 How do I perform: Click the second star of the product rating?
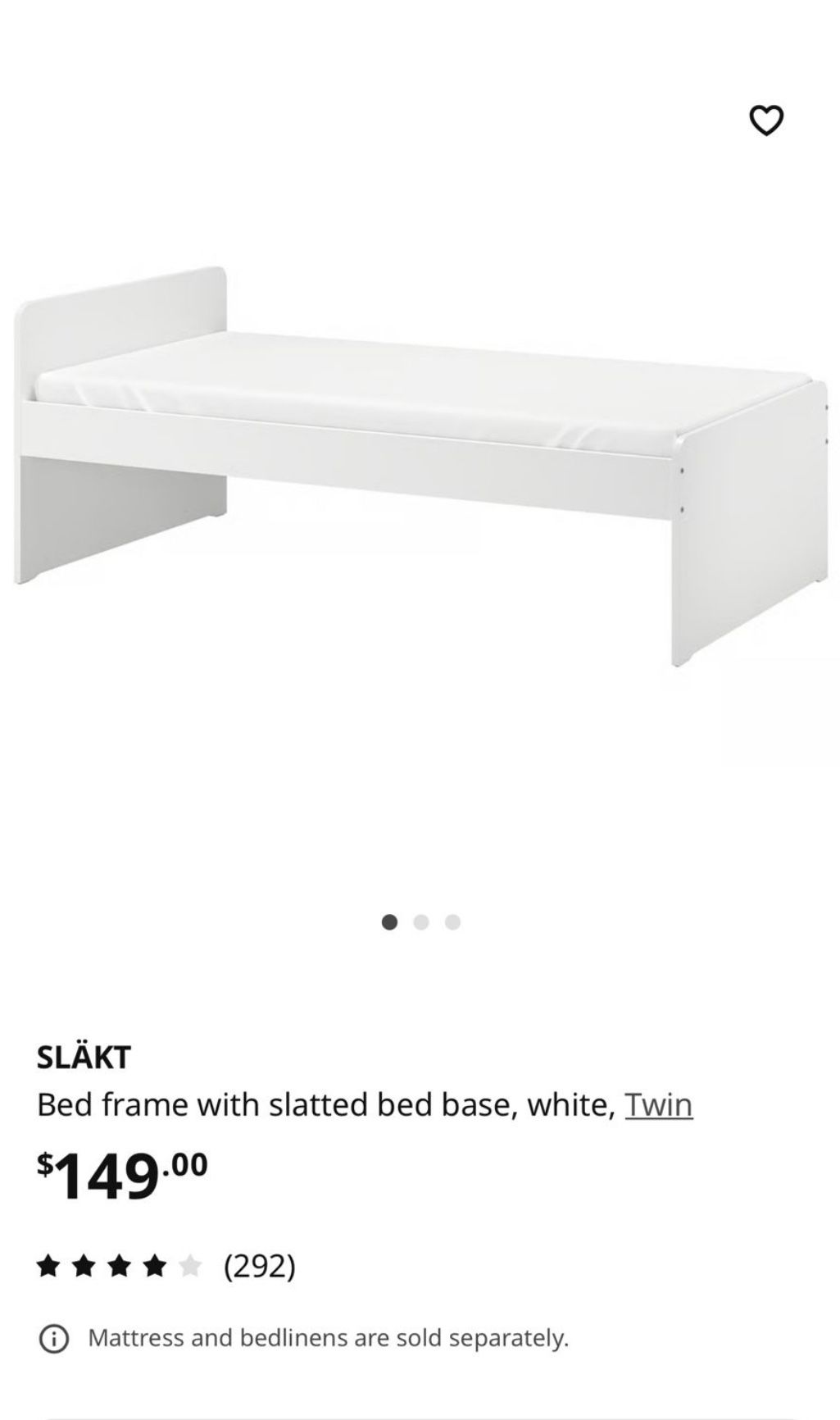coord(85,1266)
